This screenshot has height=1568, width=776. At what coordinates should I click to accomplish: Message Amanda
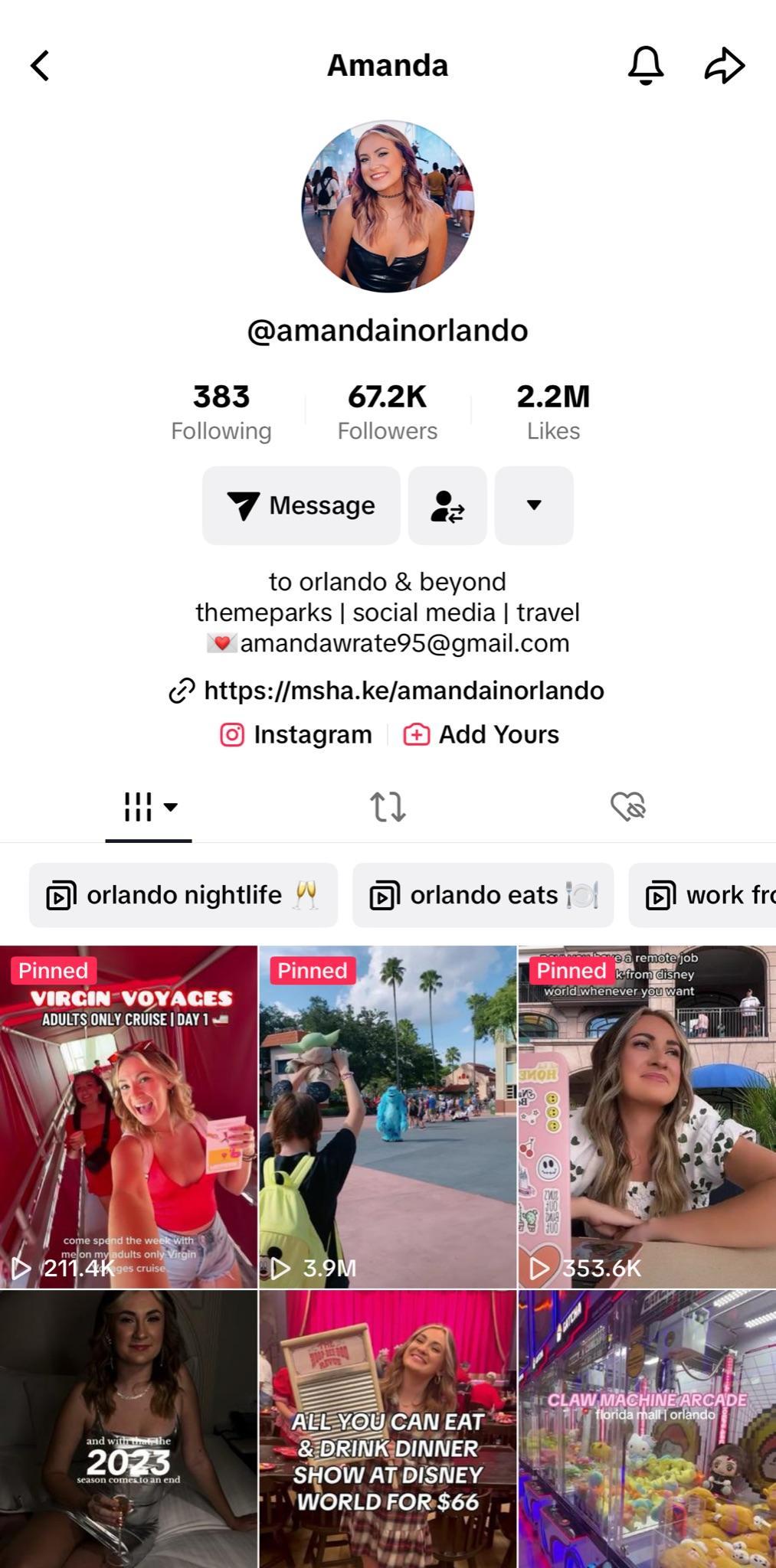tap(301, 505)
